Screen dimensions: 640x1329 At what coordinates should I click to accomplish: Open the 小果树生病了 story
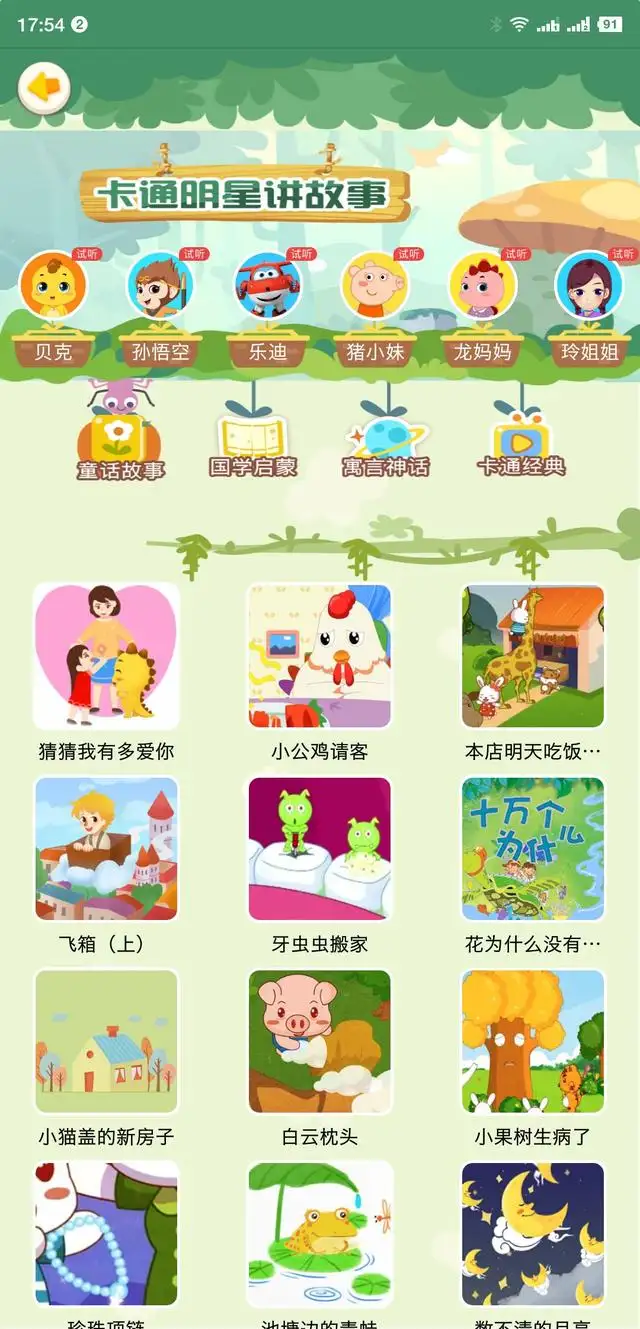[533, 1059]
